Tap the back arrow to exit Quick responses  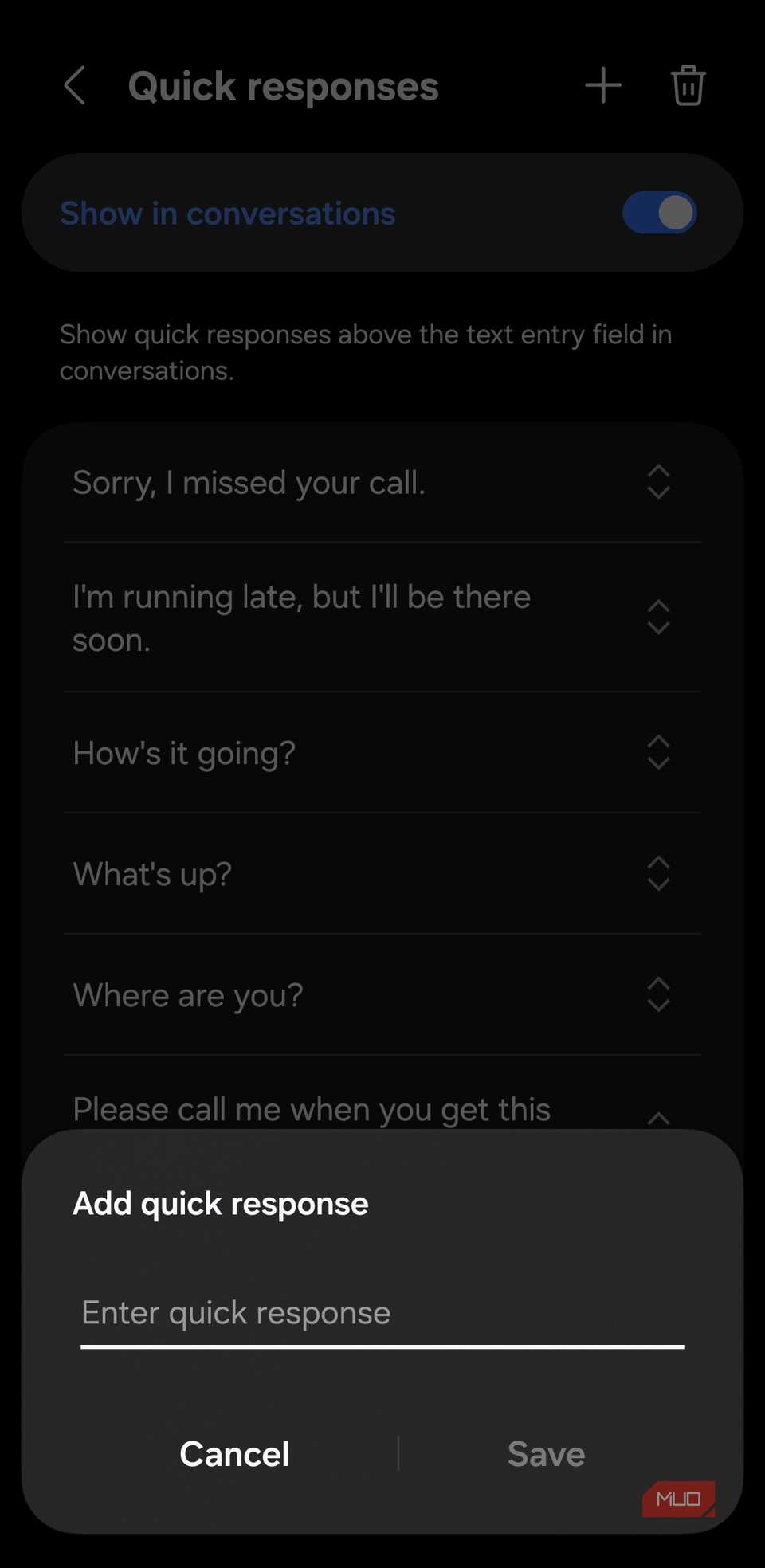tap(74, 85)
